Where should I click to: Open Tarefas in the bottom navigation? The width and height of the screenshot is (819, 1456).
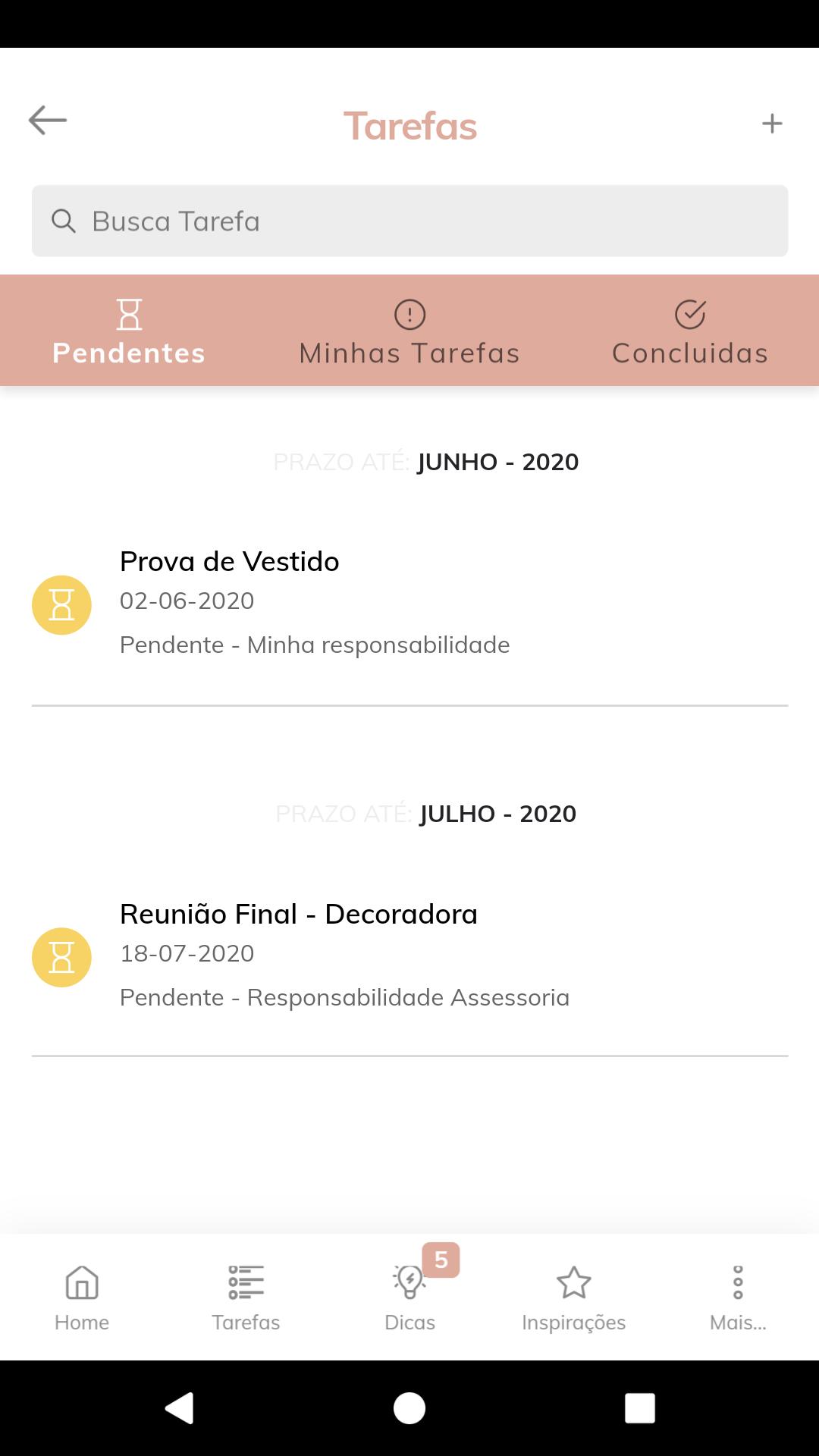coord(246,1298)
